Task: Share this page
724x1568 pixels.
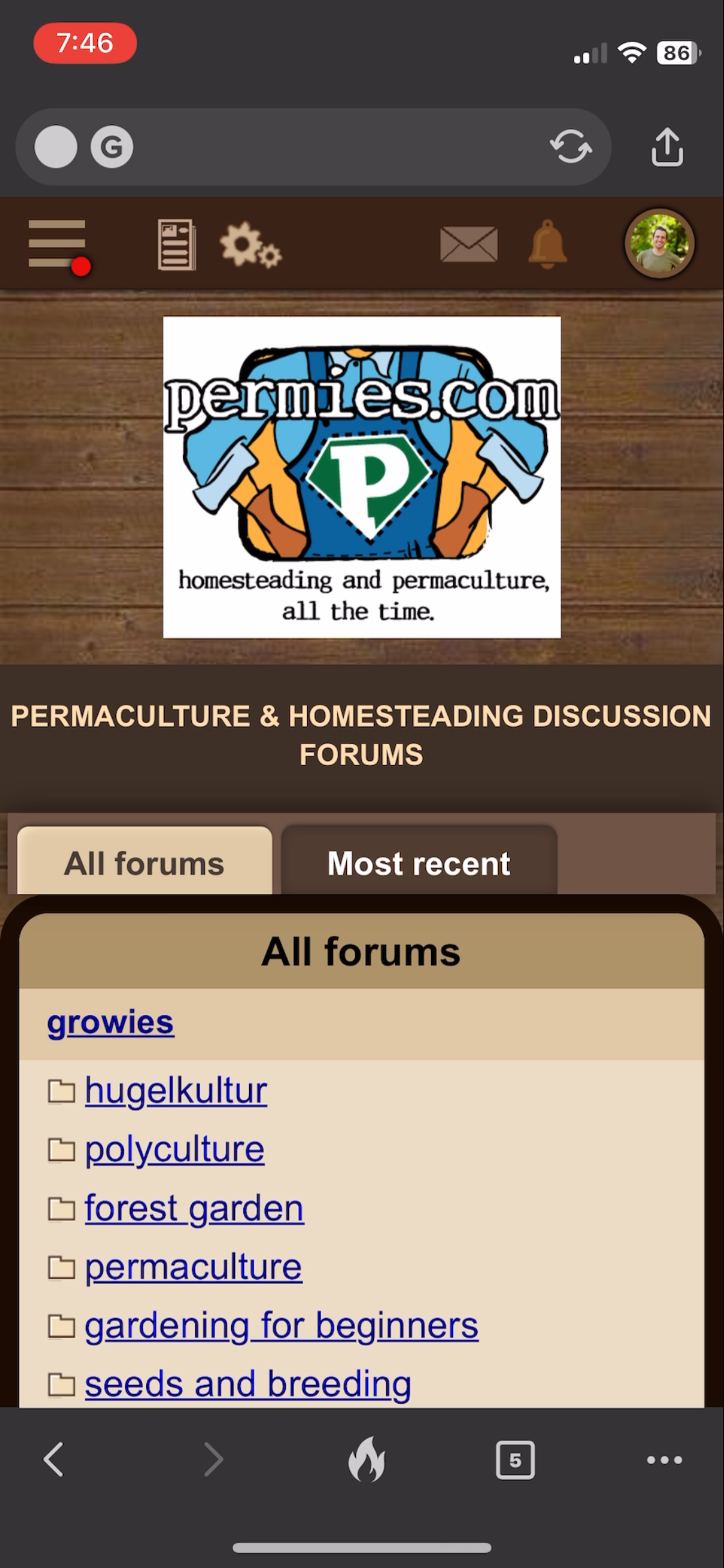Action: 667,147
